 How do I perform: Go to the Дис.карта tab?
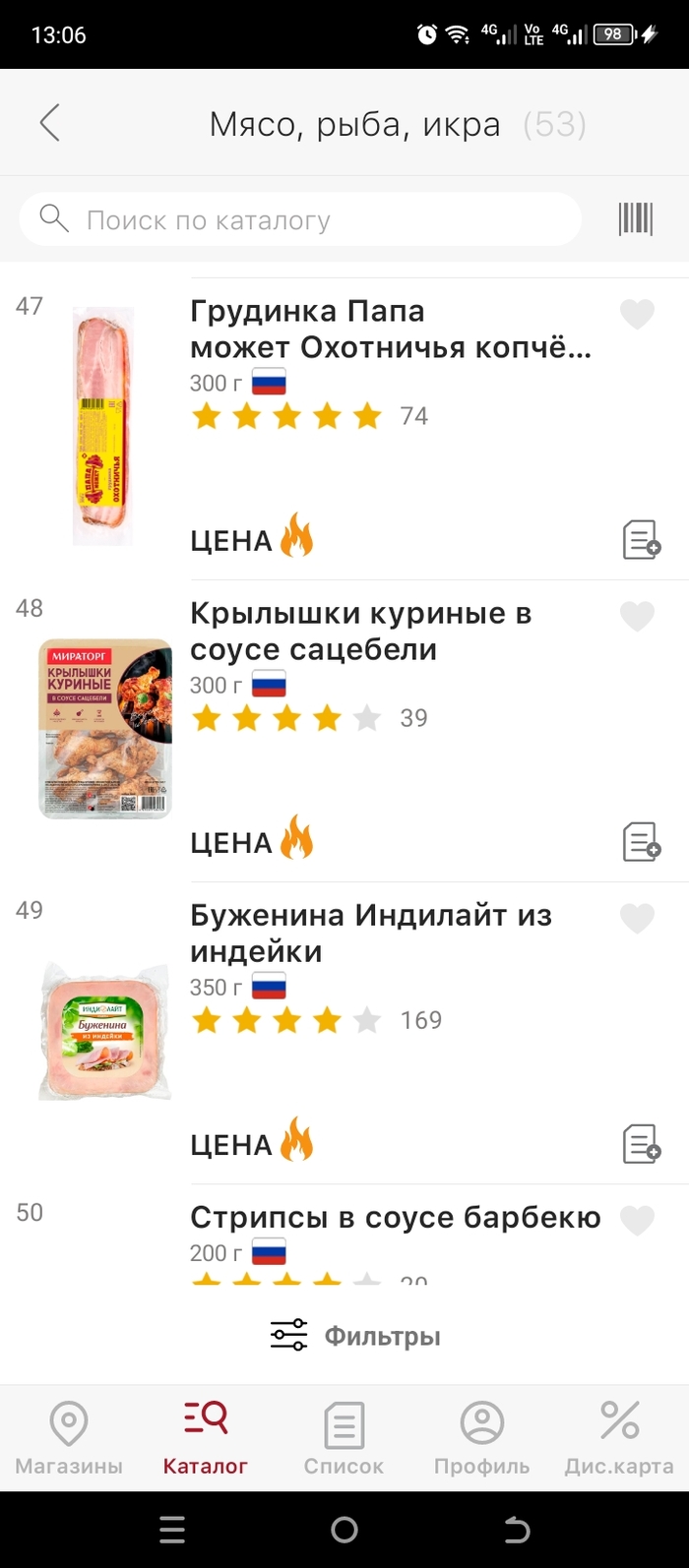point(619,1438)
